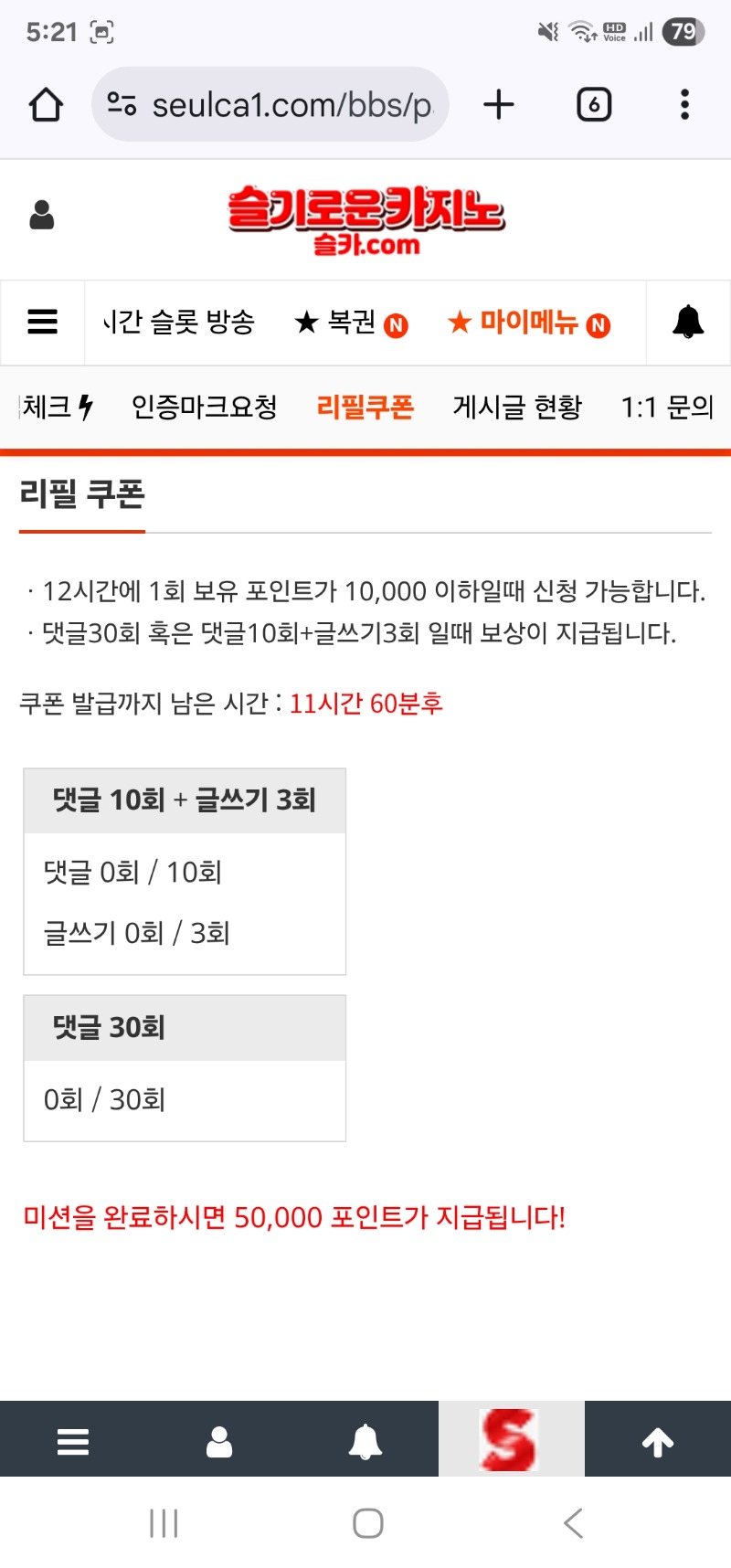
Task: Jump to top with up arrow
Action: coord(658,1441)
